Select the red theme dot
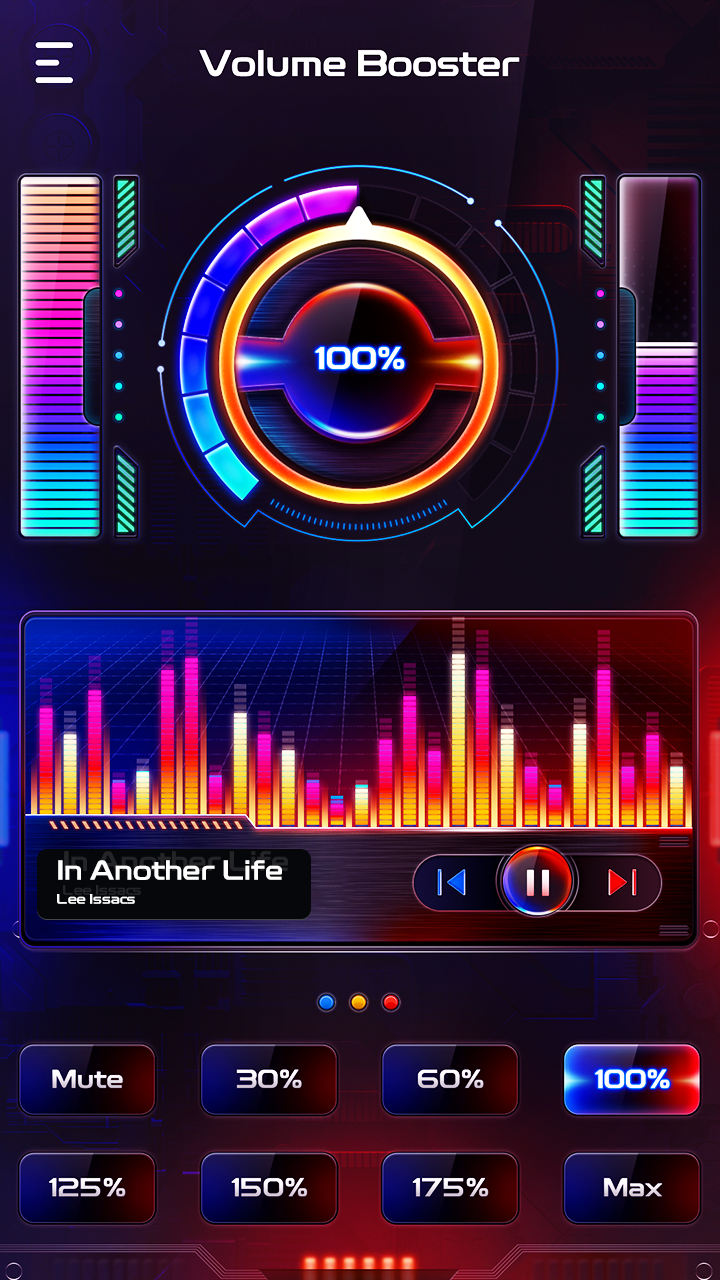The height and width of the screenshot is (1280, 720). pyautogui.click(x=391, y=1002)
